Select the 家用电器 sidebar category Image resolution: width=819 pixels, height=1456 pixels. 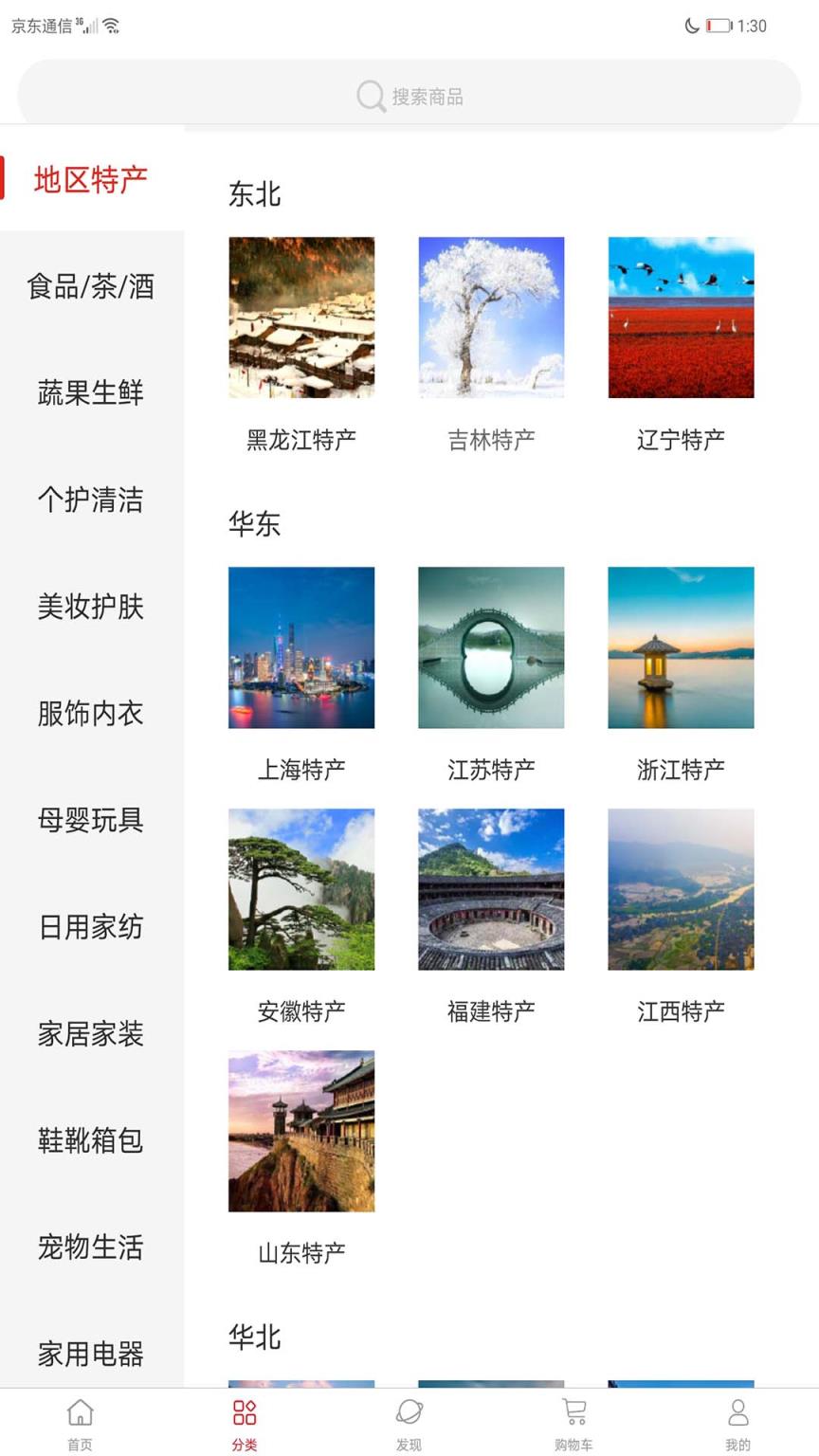[91, 1356]
